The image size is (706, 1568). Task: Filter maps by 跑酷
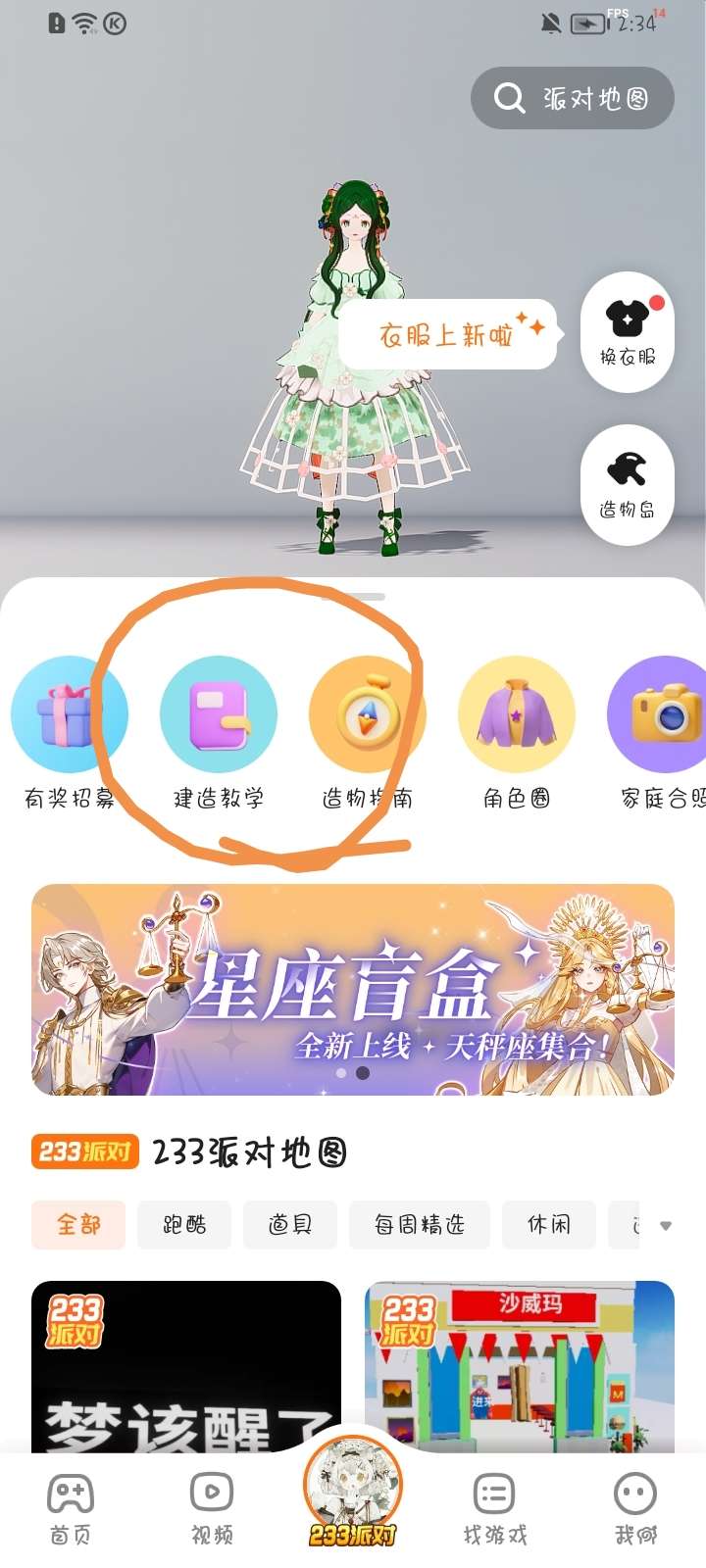(184, 1225)
